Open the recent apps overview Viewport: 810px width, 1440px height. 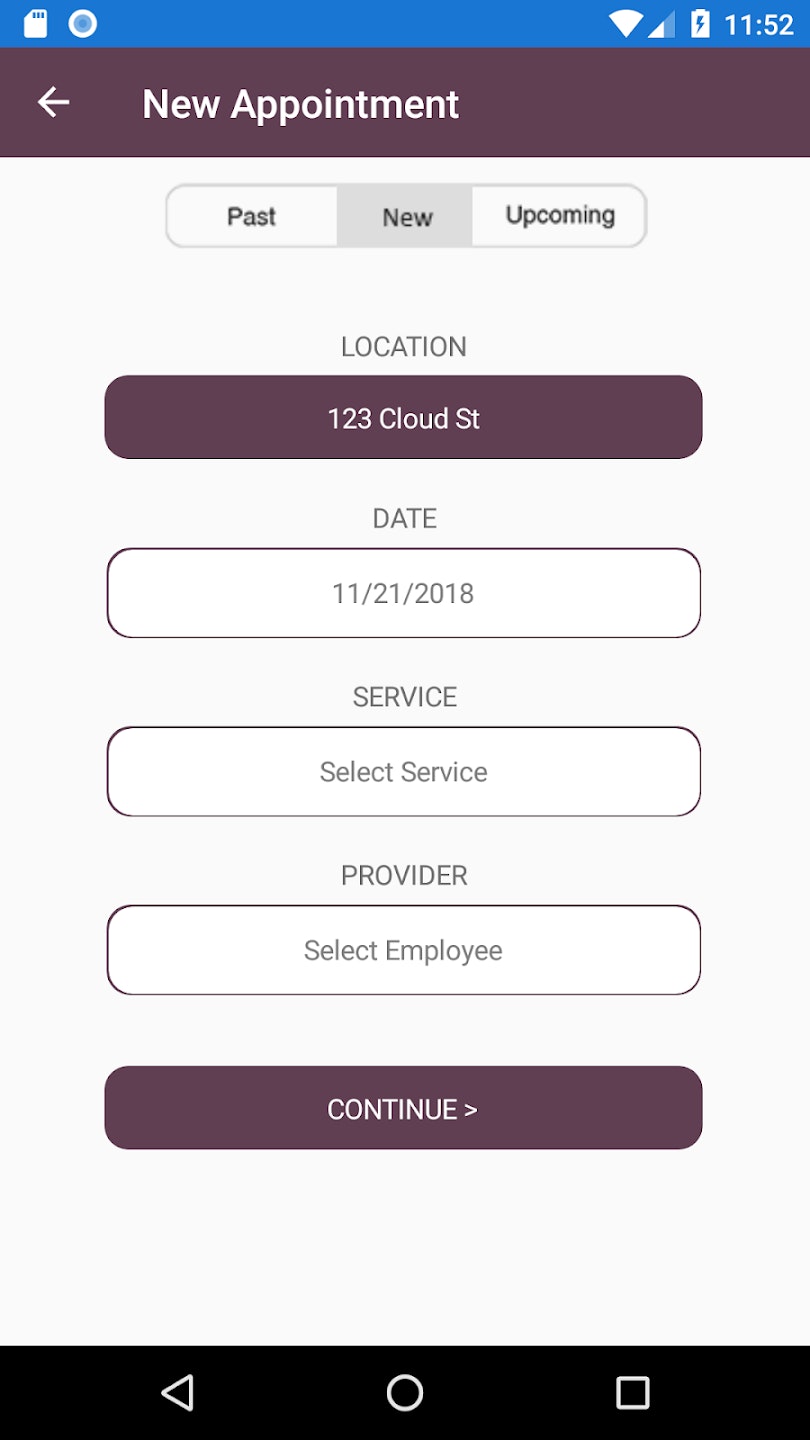(632, 1392)
